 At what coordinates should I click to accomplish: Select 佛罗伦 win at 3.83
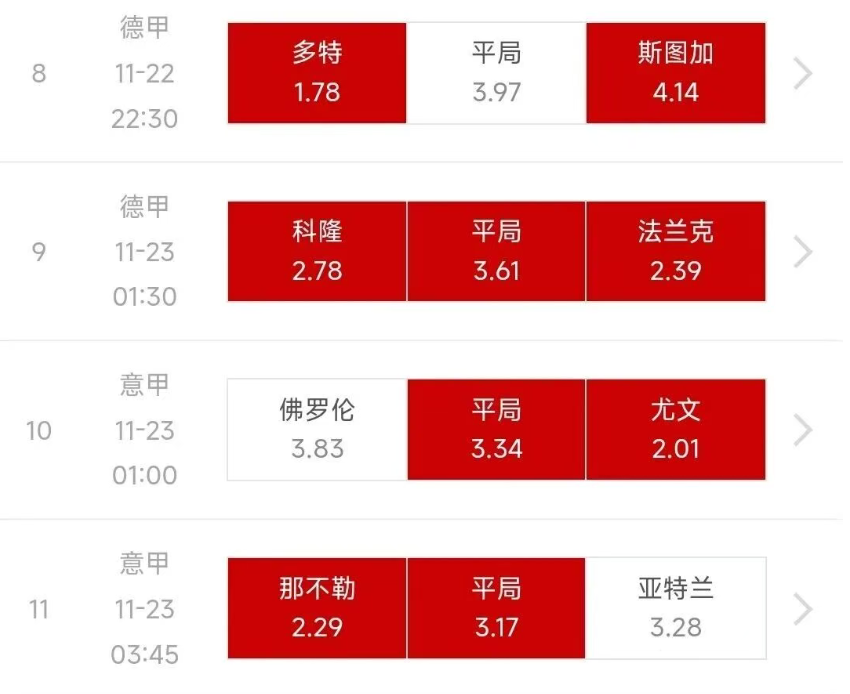pos(317,429)
